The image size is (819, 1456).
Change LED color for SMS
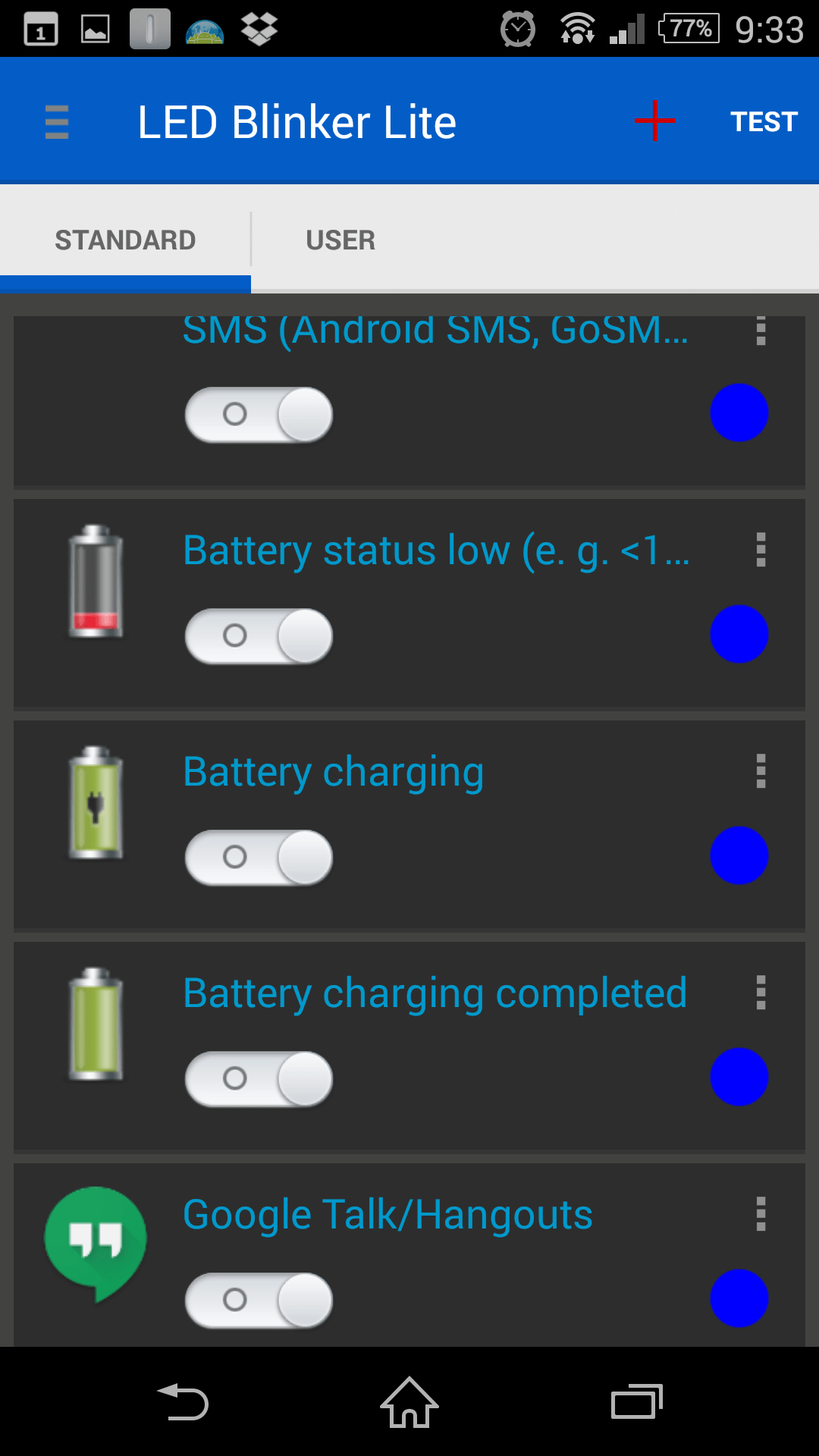click(x=739, y=413)
